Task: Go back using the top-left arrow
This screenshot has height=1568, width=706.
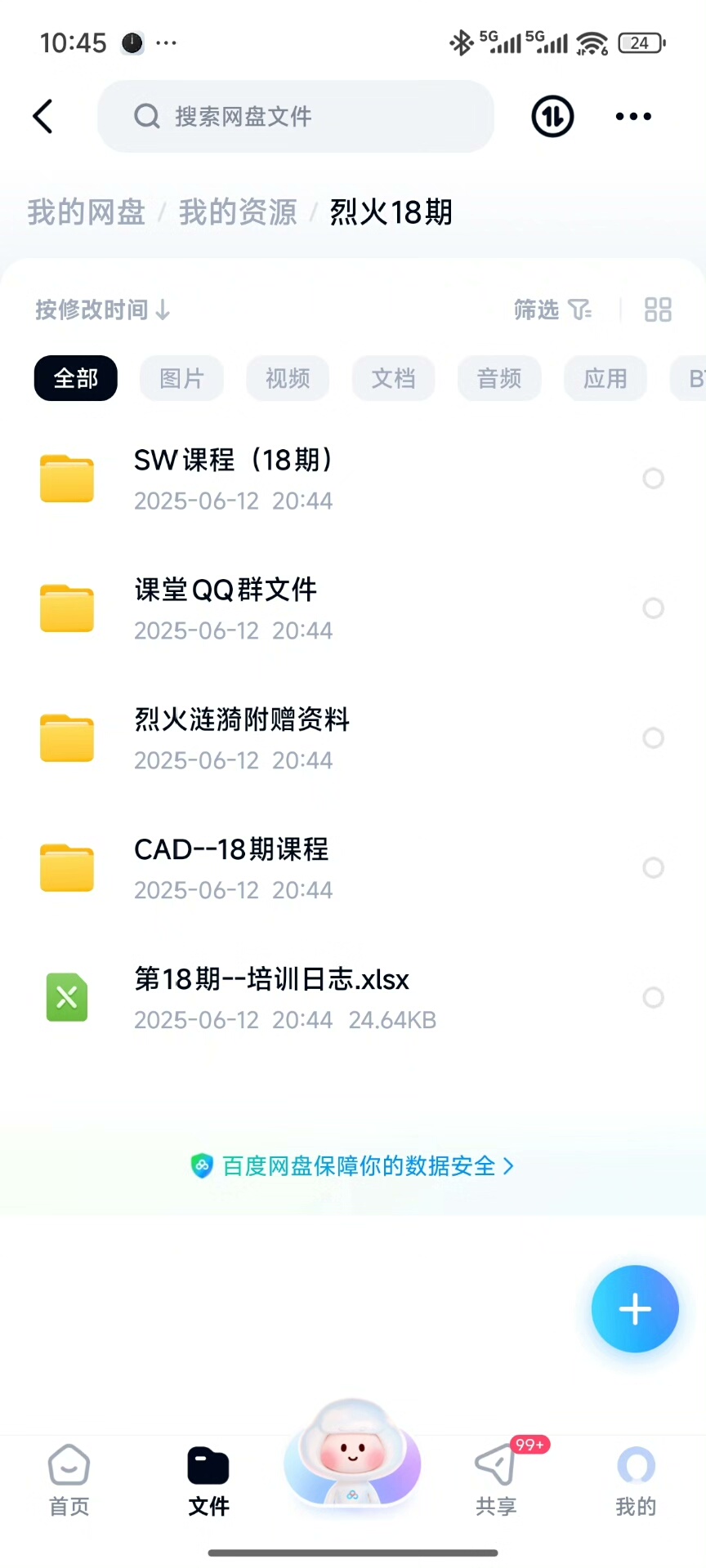Action: [x=43, y=117]
